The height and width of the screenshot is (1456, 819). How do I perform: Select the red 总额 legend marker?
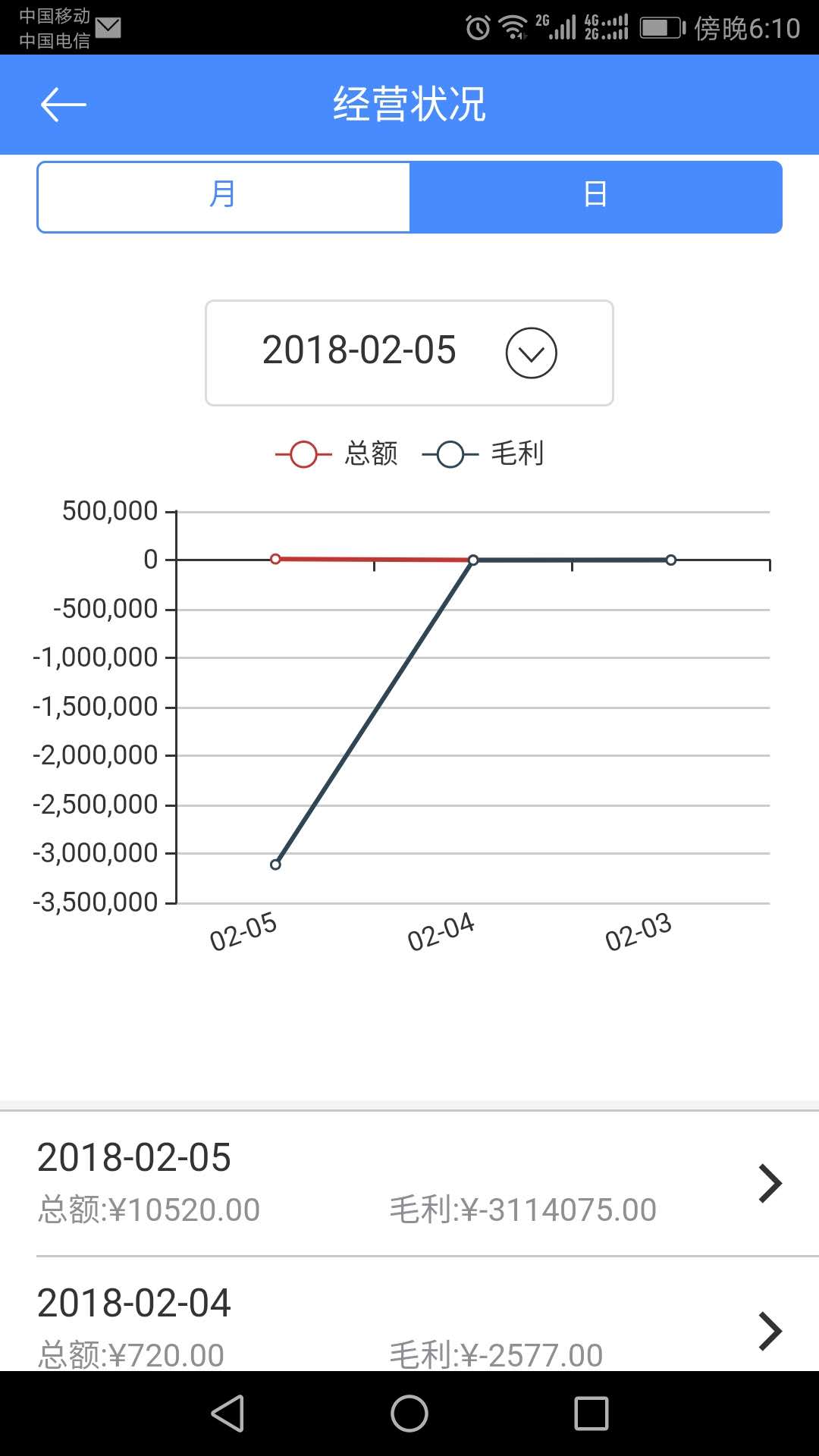pos(302,454)
